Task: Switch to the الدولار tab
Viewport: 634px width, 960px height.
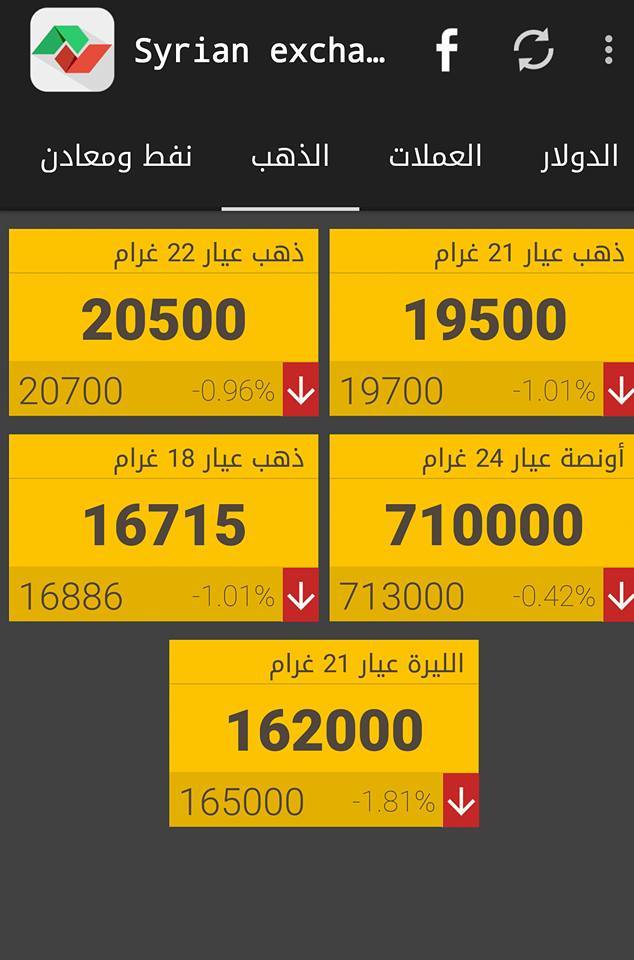Action: 580,157
